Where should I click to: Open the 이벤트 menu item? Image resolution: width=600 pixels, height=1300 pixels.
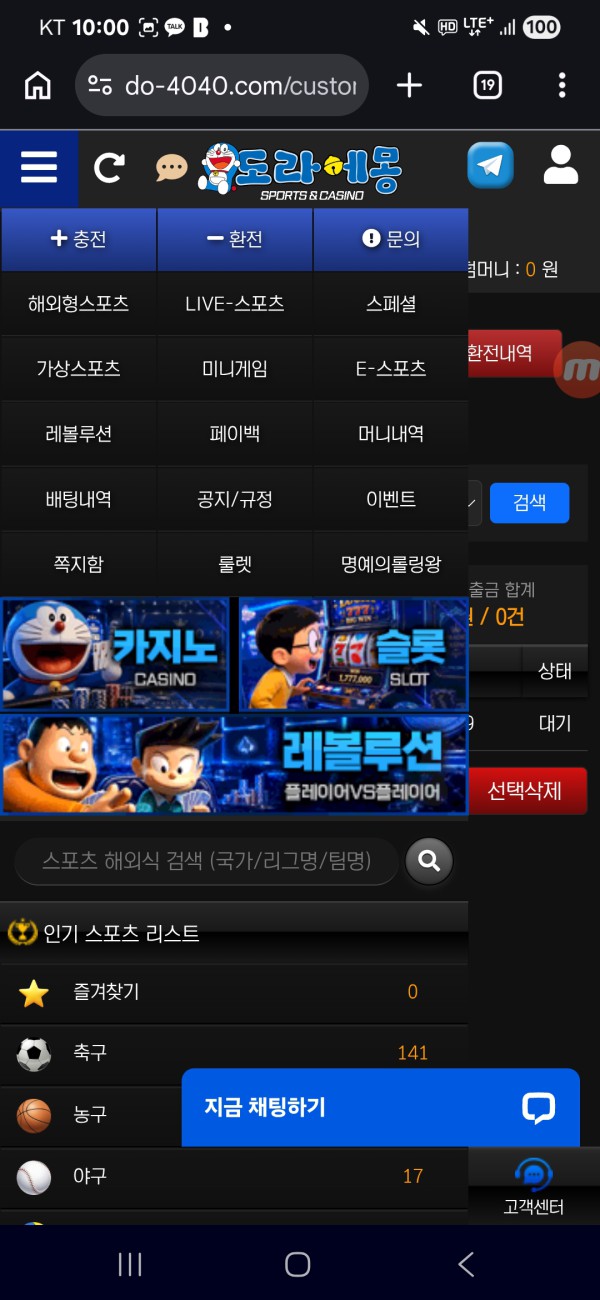(x=391, y=498)
